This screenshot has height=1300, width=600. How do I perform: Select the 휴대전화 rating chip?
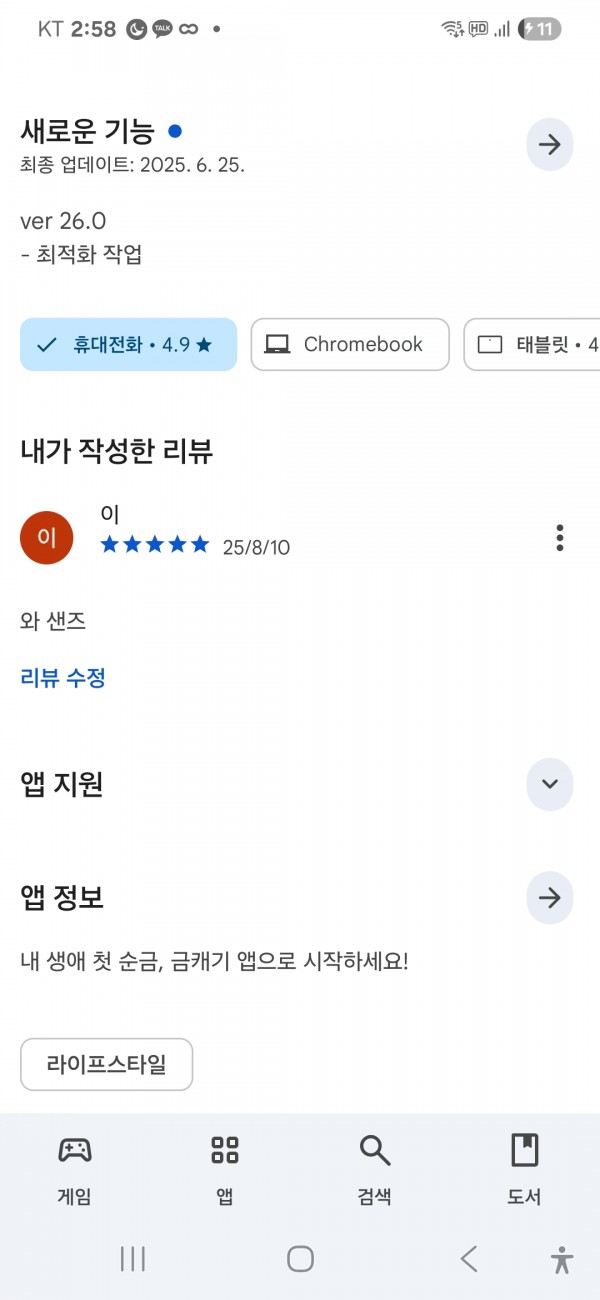[128, 345]
